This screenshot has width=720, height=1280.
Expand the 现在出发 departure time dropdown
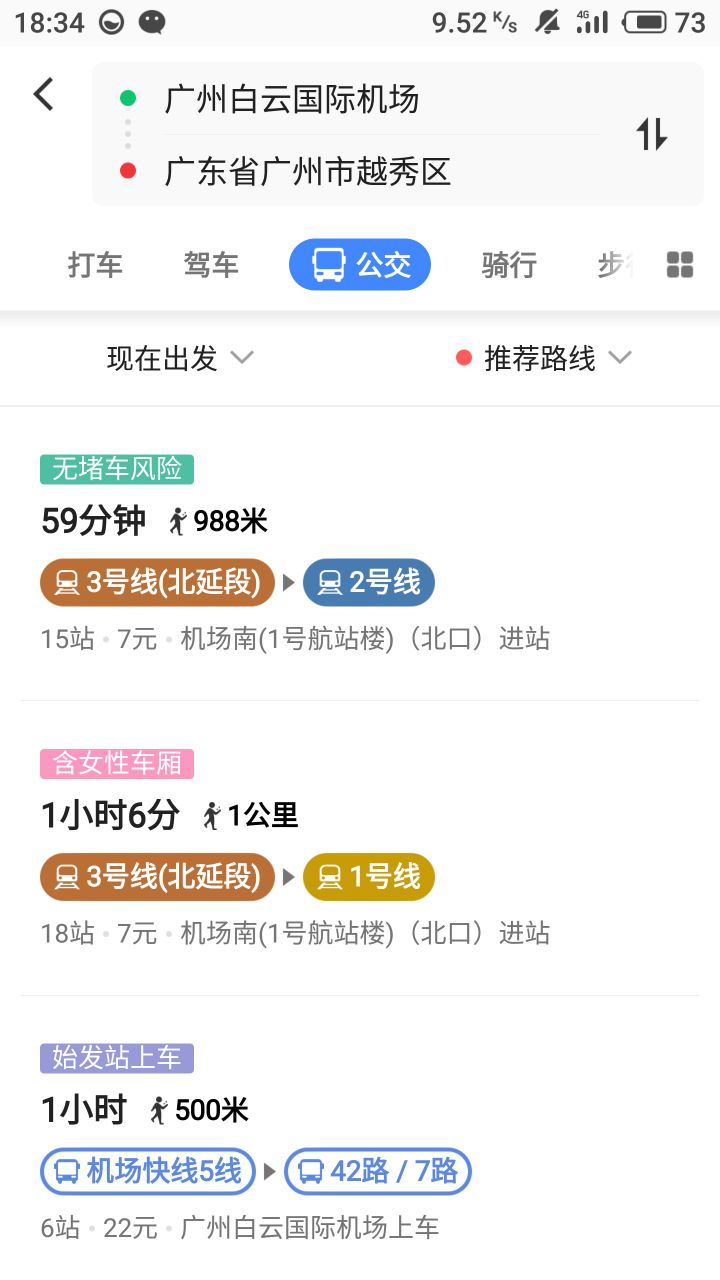click(x=180, y=358)
